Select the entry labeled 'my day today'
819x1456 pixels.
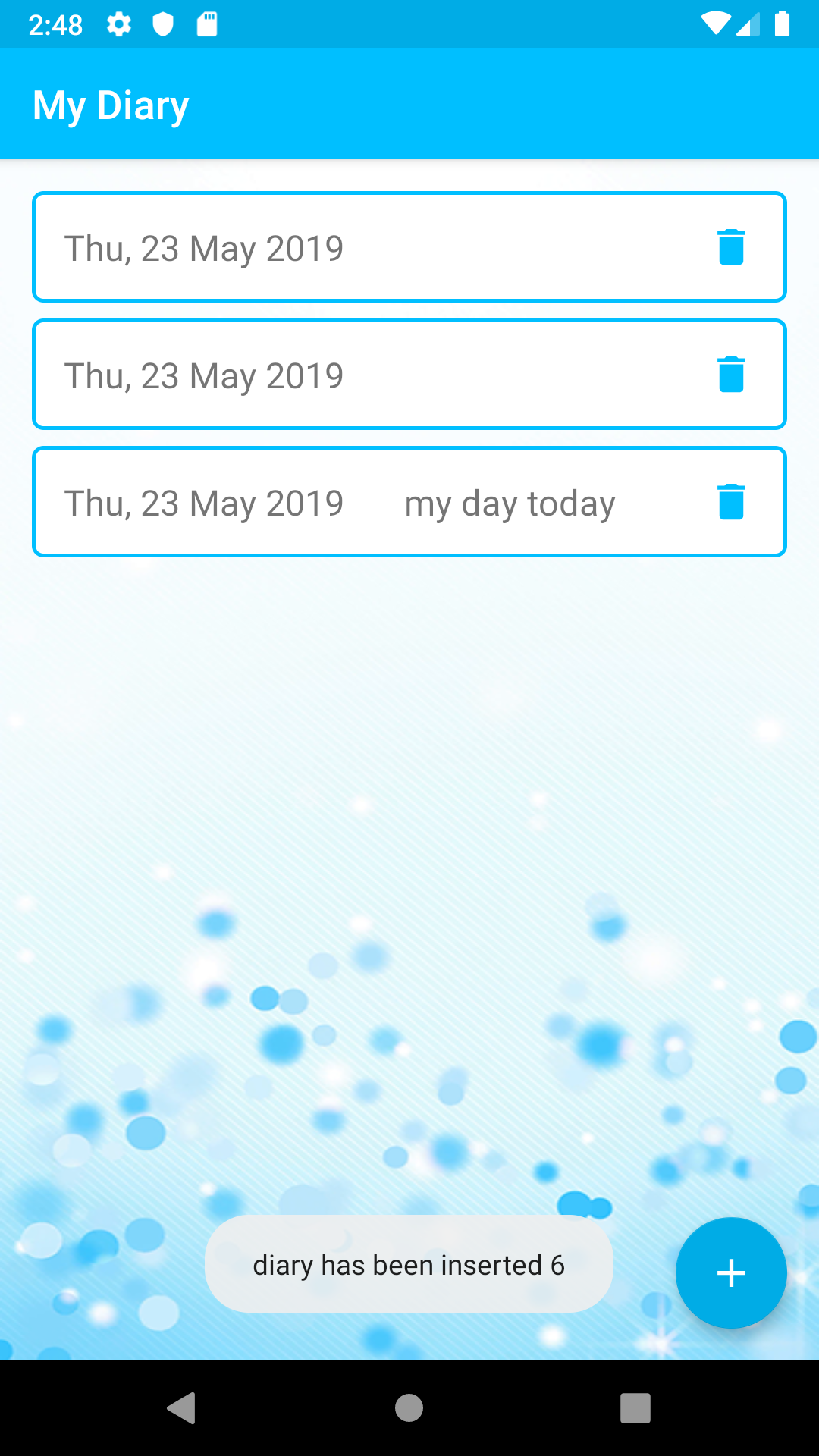[x=509, y=501]
